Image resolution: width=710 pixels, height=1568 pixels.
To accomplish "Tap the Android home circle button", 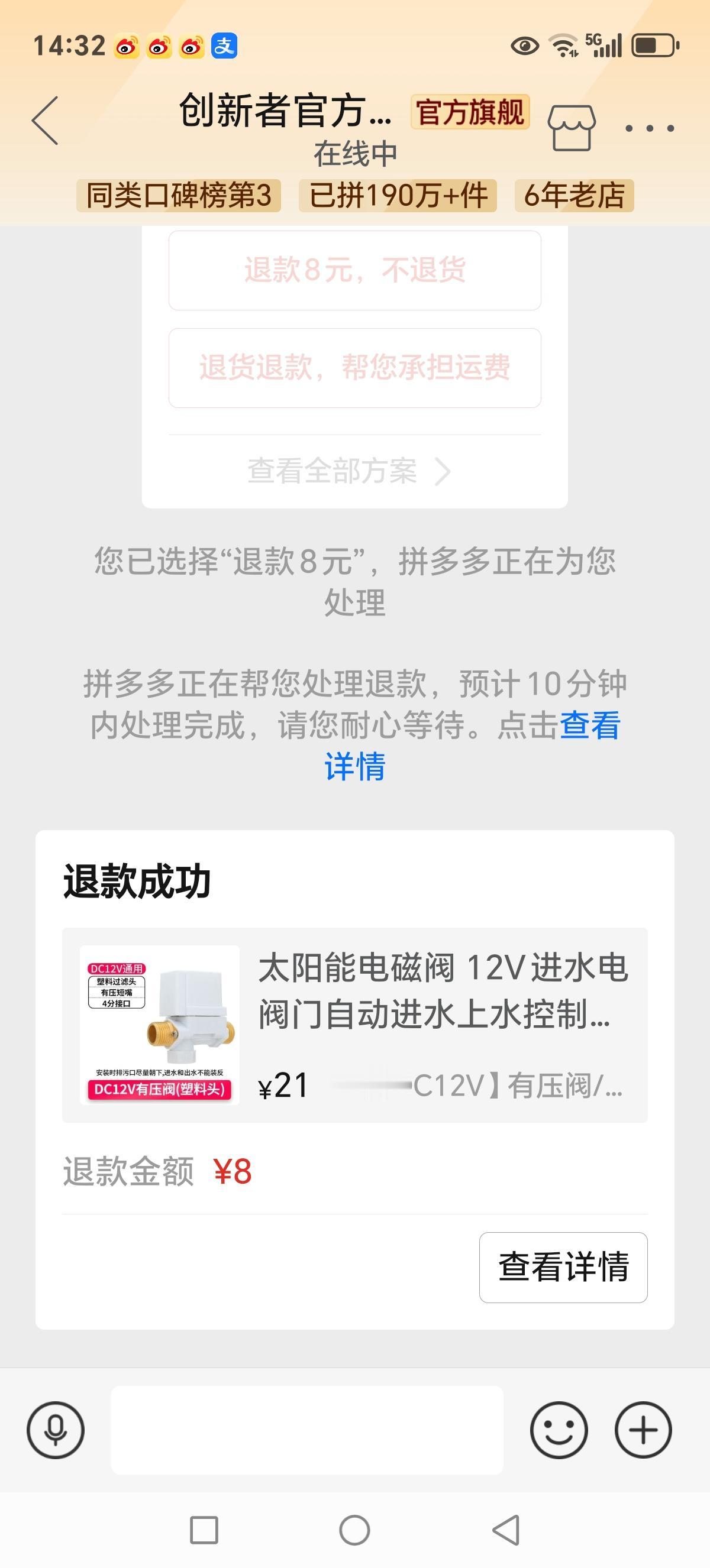I will tap(354, 1531).
